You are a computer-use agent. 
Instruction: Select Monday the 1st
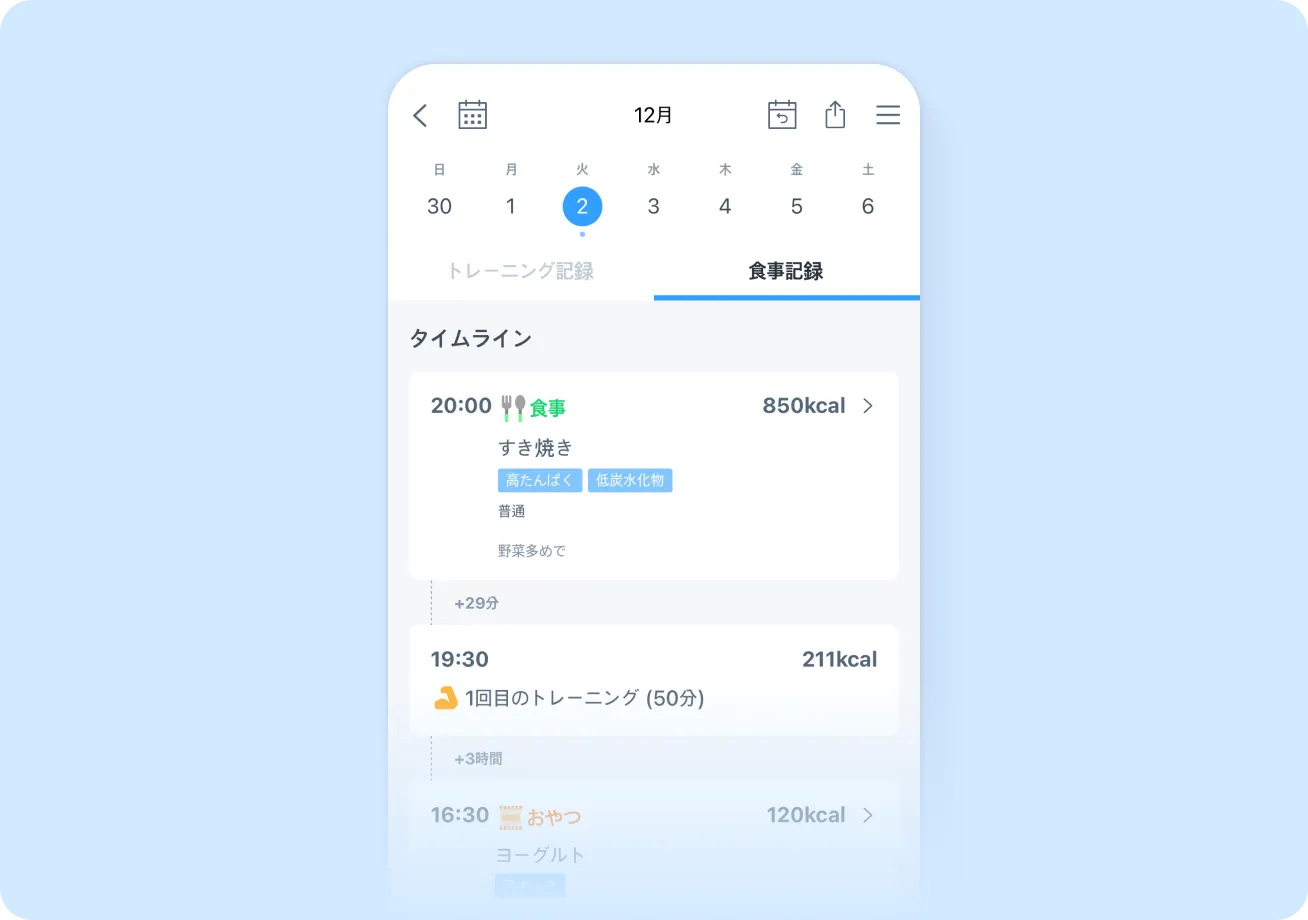(x=511, y=206)
